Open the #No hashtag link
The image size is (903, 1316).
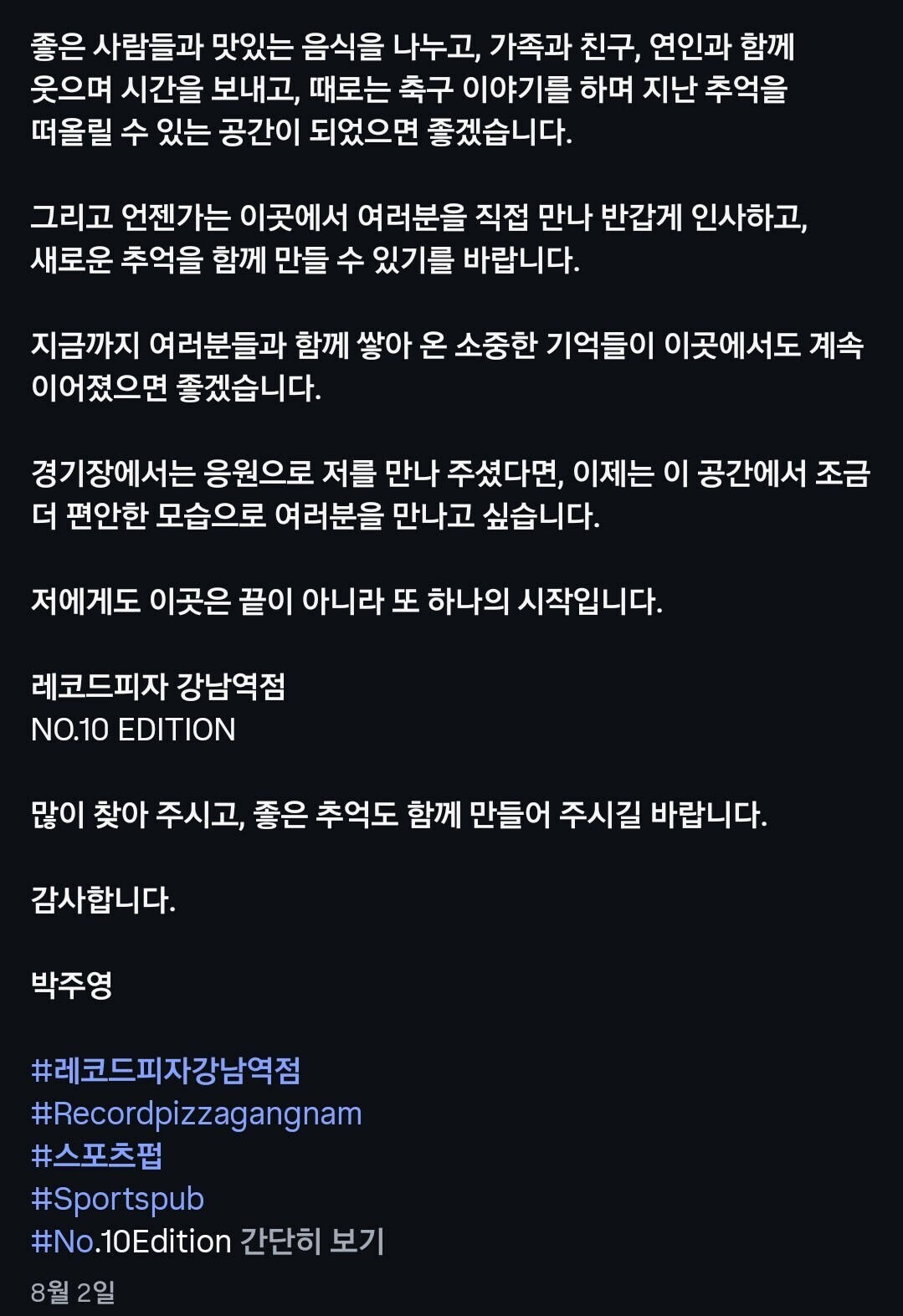point(63,1242)
